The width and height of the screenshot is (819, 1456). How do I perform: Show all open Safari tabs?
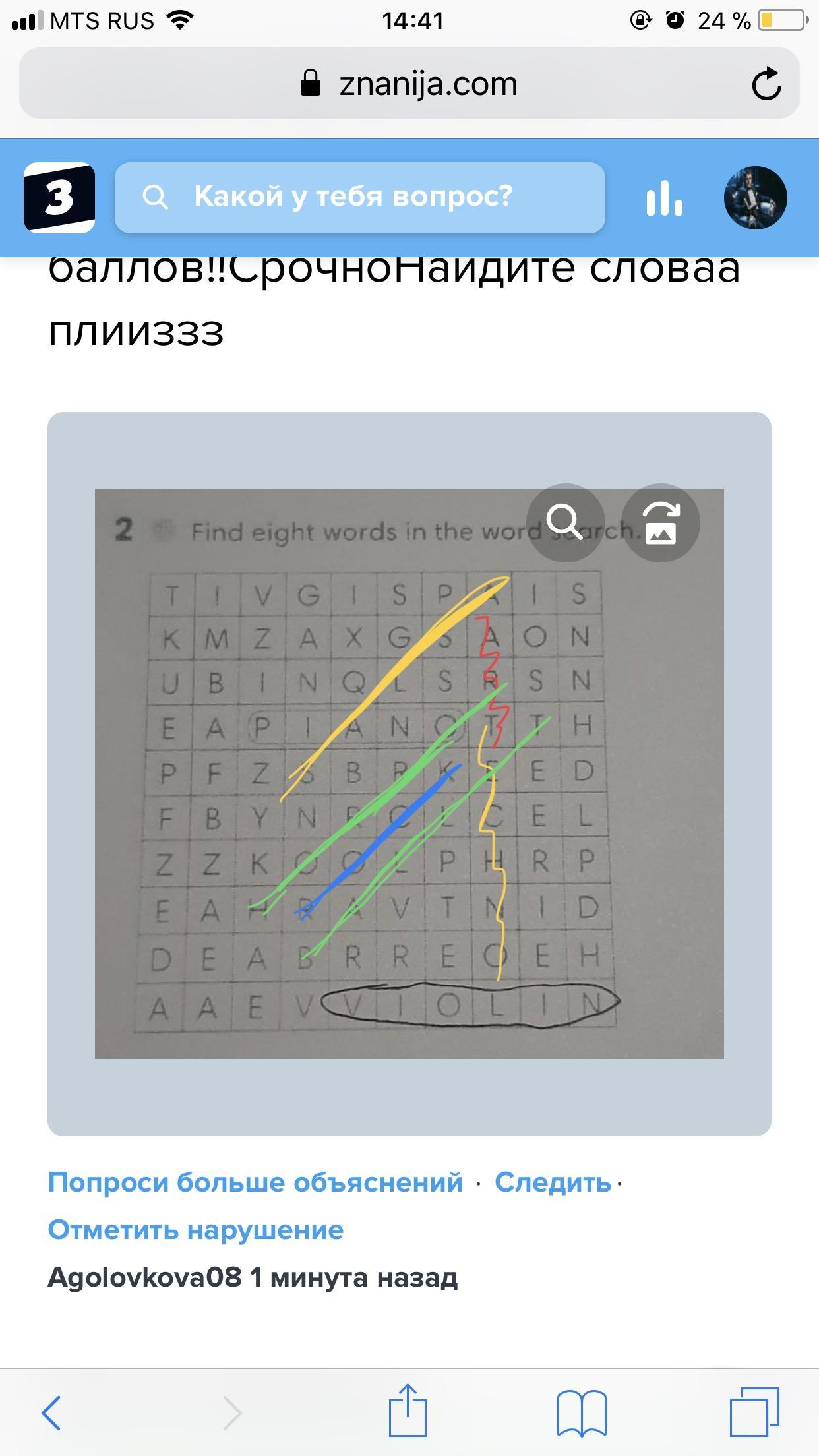coord(754,1412)
